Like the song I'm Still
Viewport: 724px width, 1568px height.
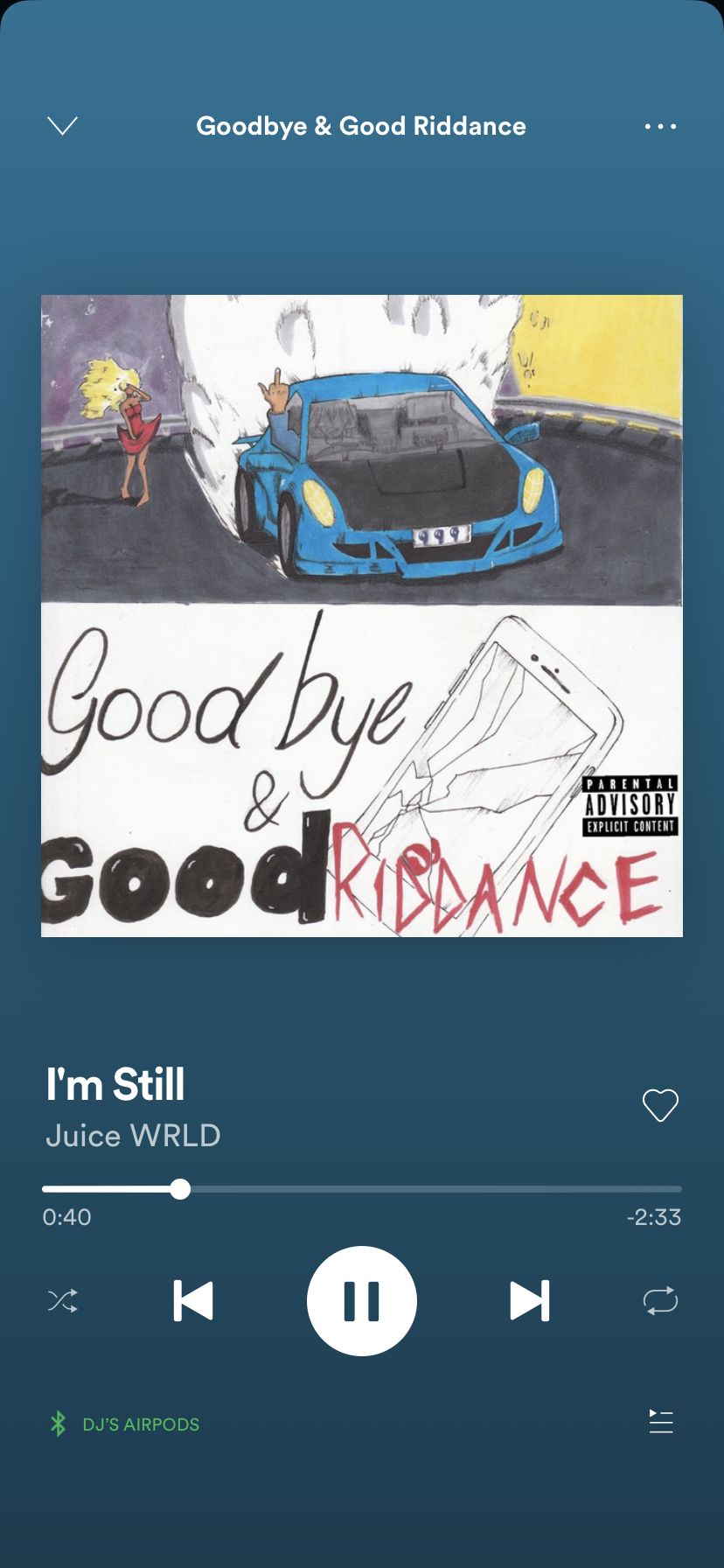(660, 1105)
